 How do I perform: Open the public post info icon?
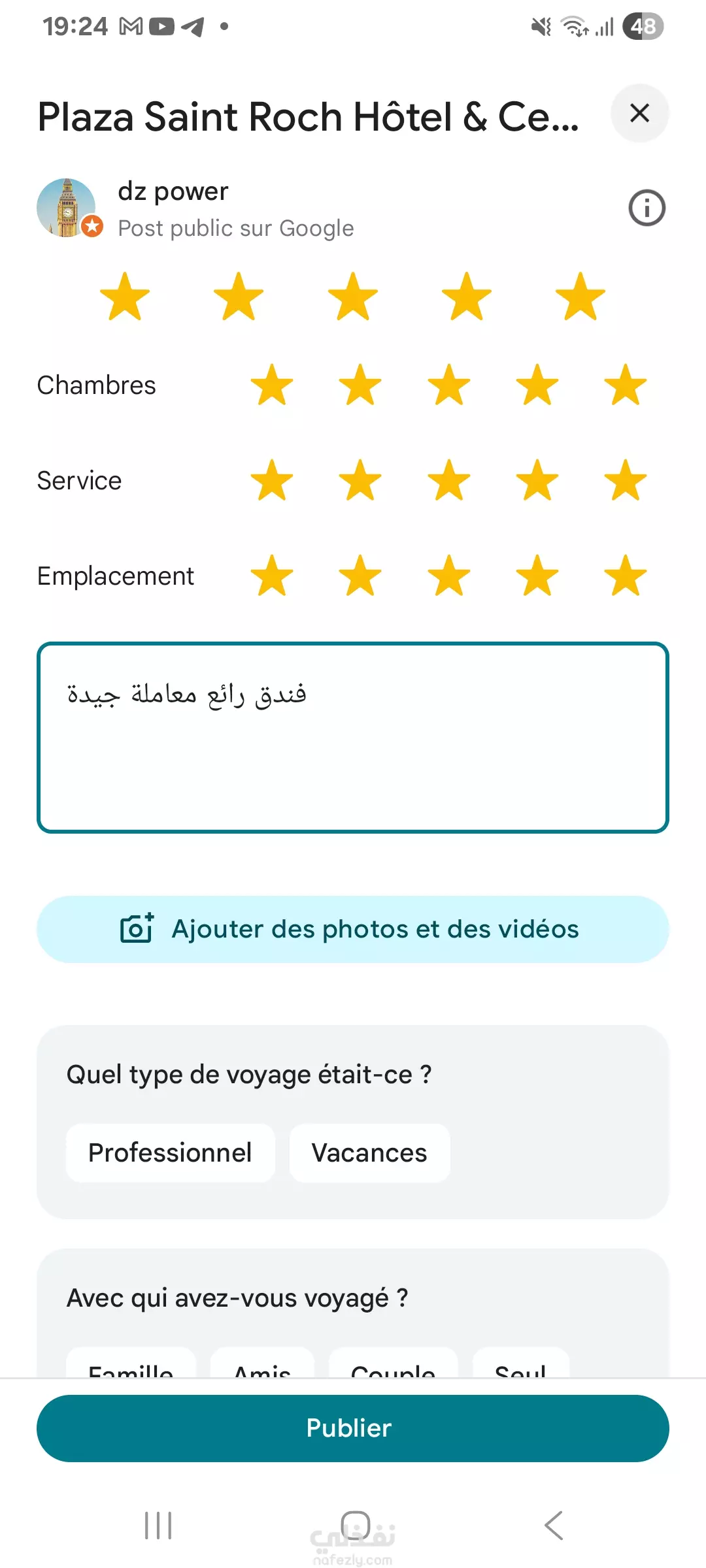(x=647, y=208)
